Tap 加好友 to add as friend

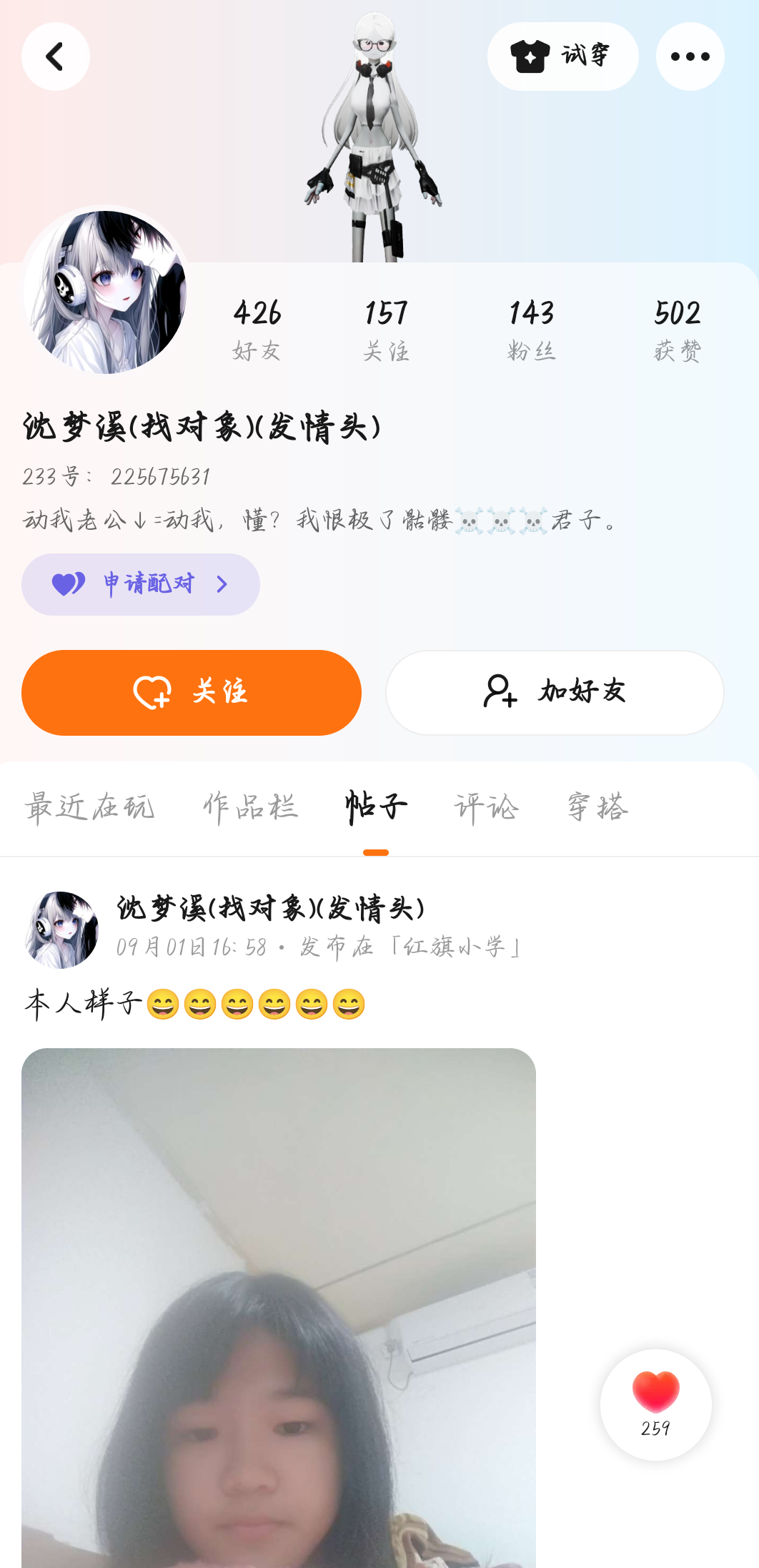click(x=555, y=692)
